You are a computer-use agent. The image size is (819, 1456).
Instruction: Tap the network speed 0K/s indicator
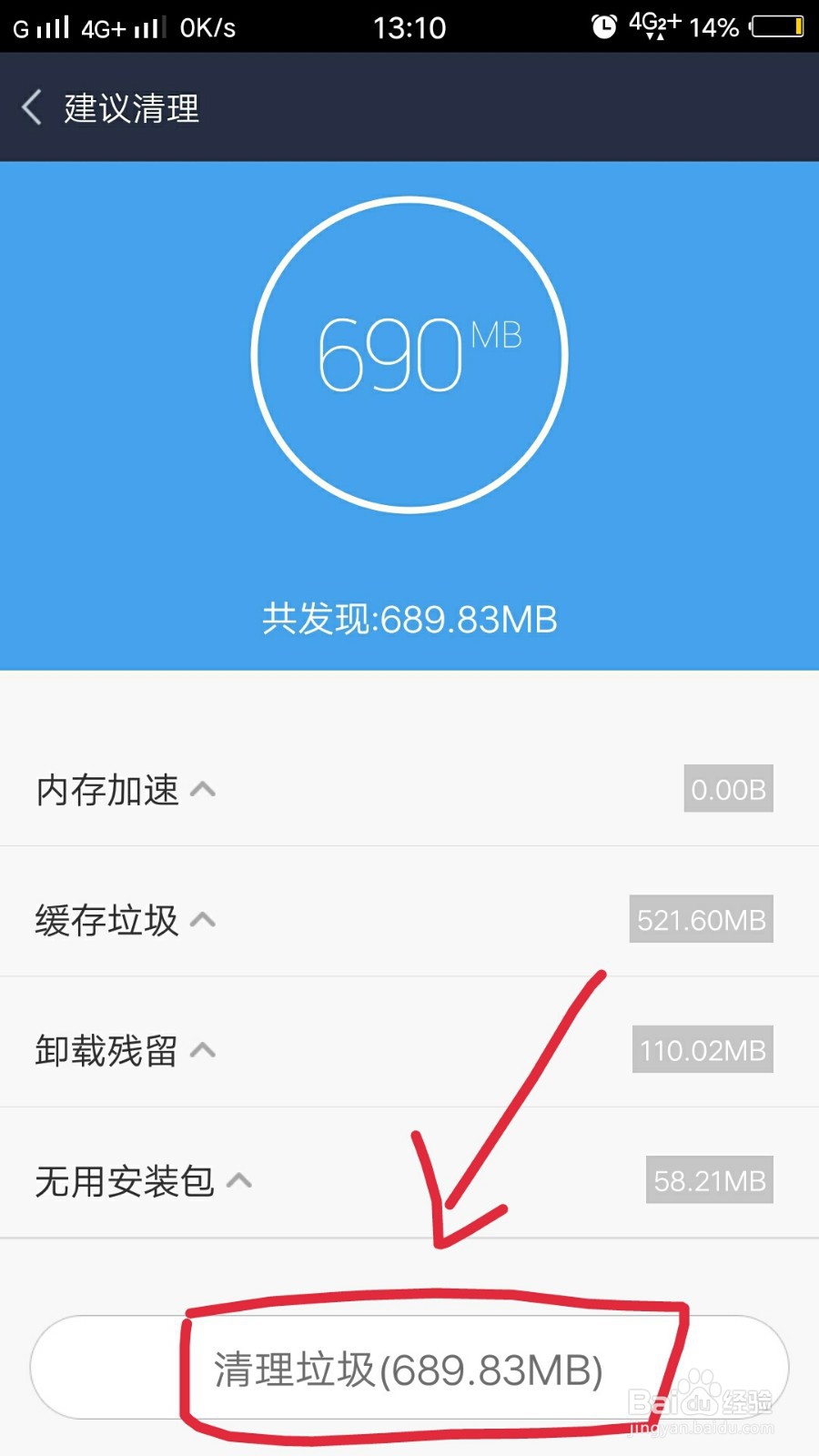(207, 27)
